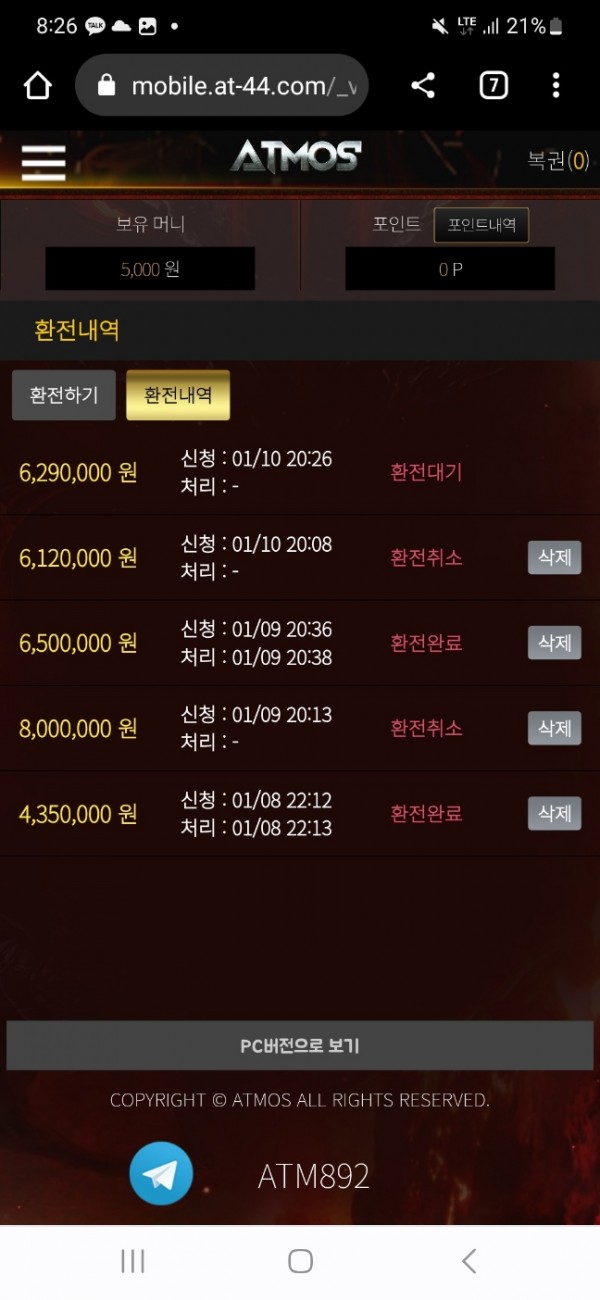Tap the ATMOS logo

296,157
